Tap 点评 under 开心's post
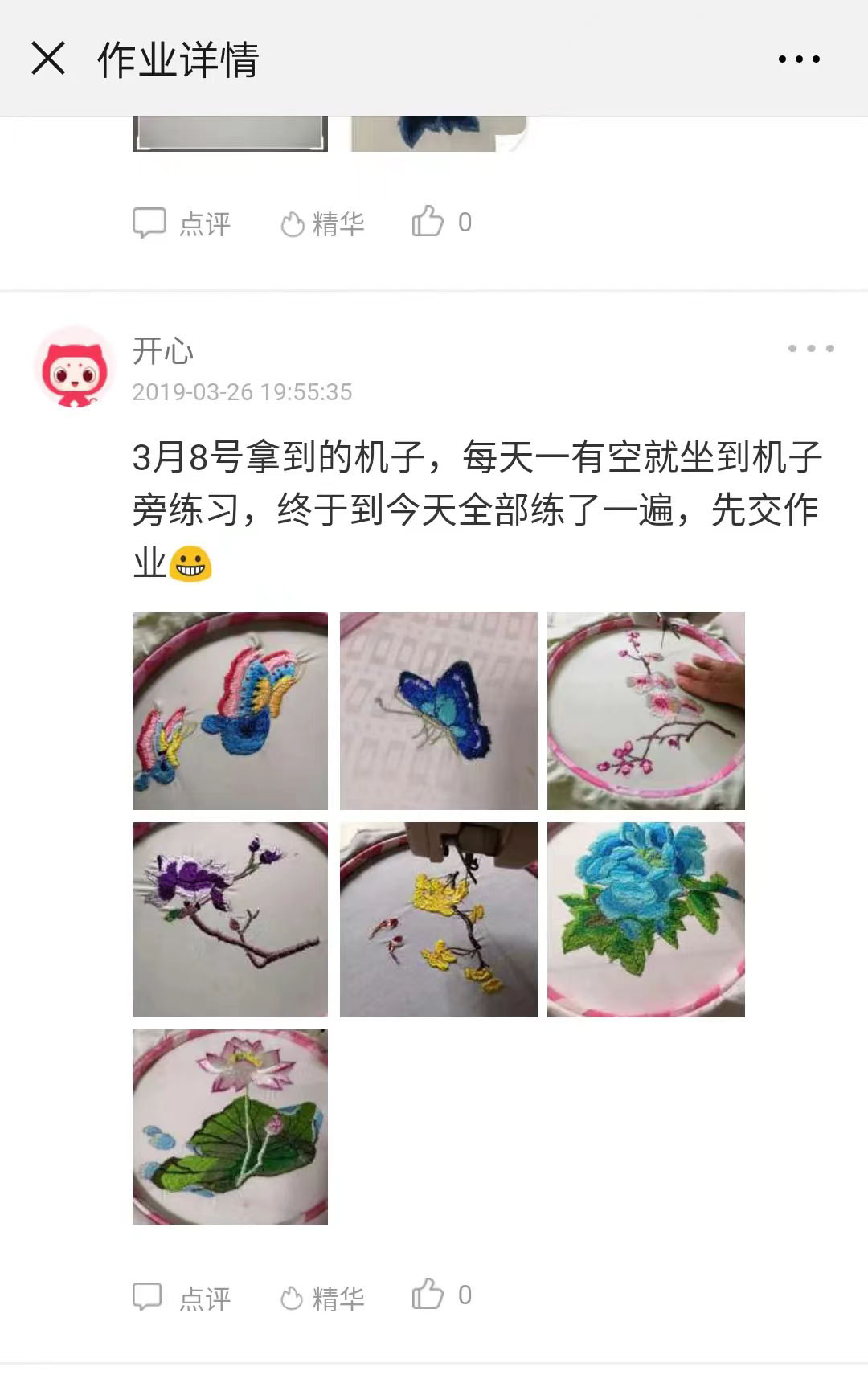This screenshot has height=1379, width=868. 182,1297
